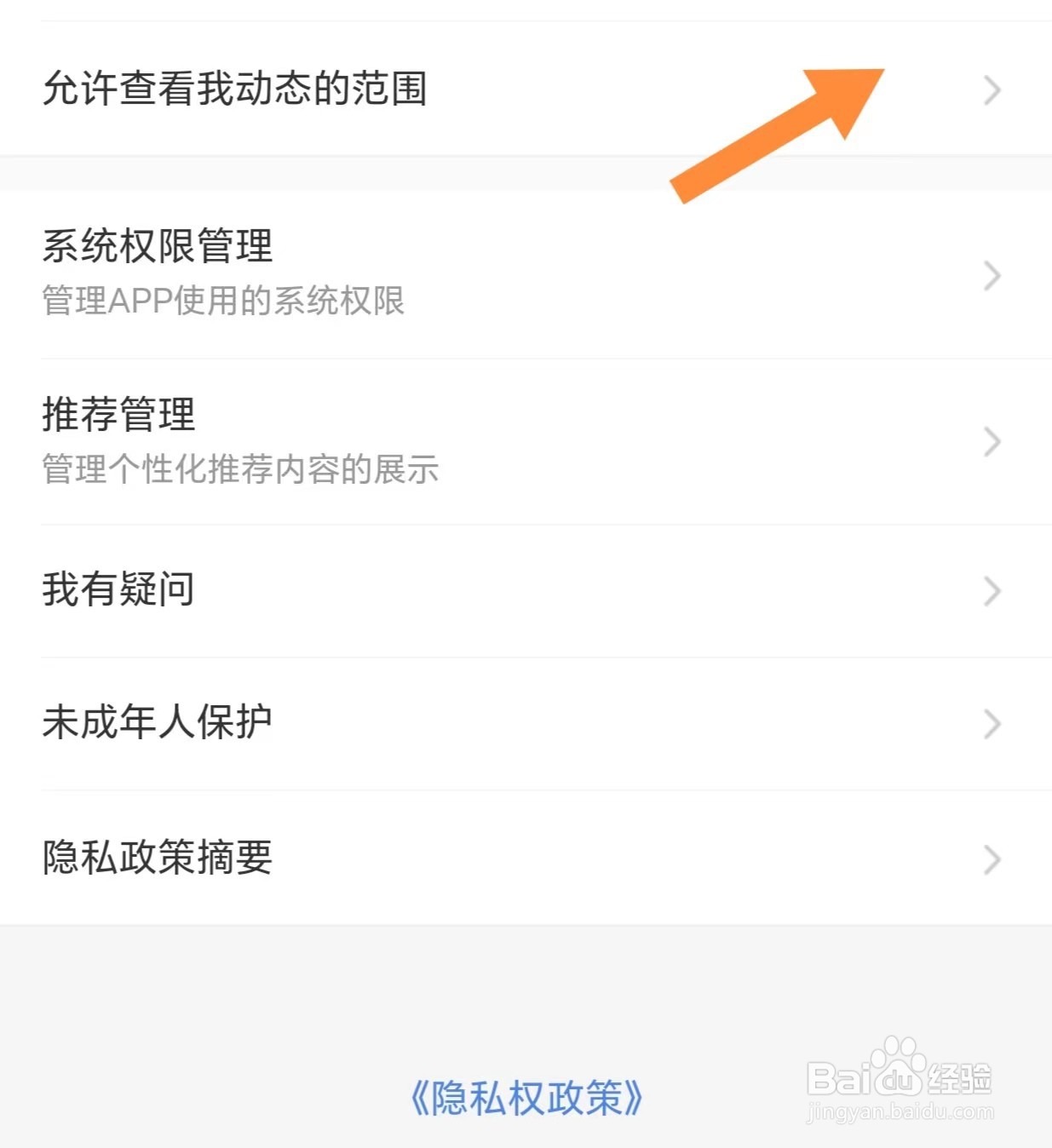The image size is (1052, 1148).
Task: Expand the chevron next to 系统权限管理
Action: 991,274
